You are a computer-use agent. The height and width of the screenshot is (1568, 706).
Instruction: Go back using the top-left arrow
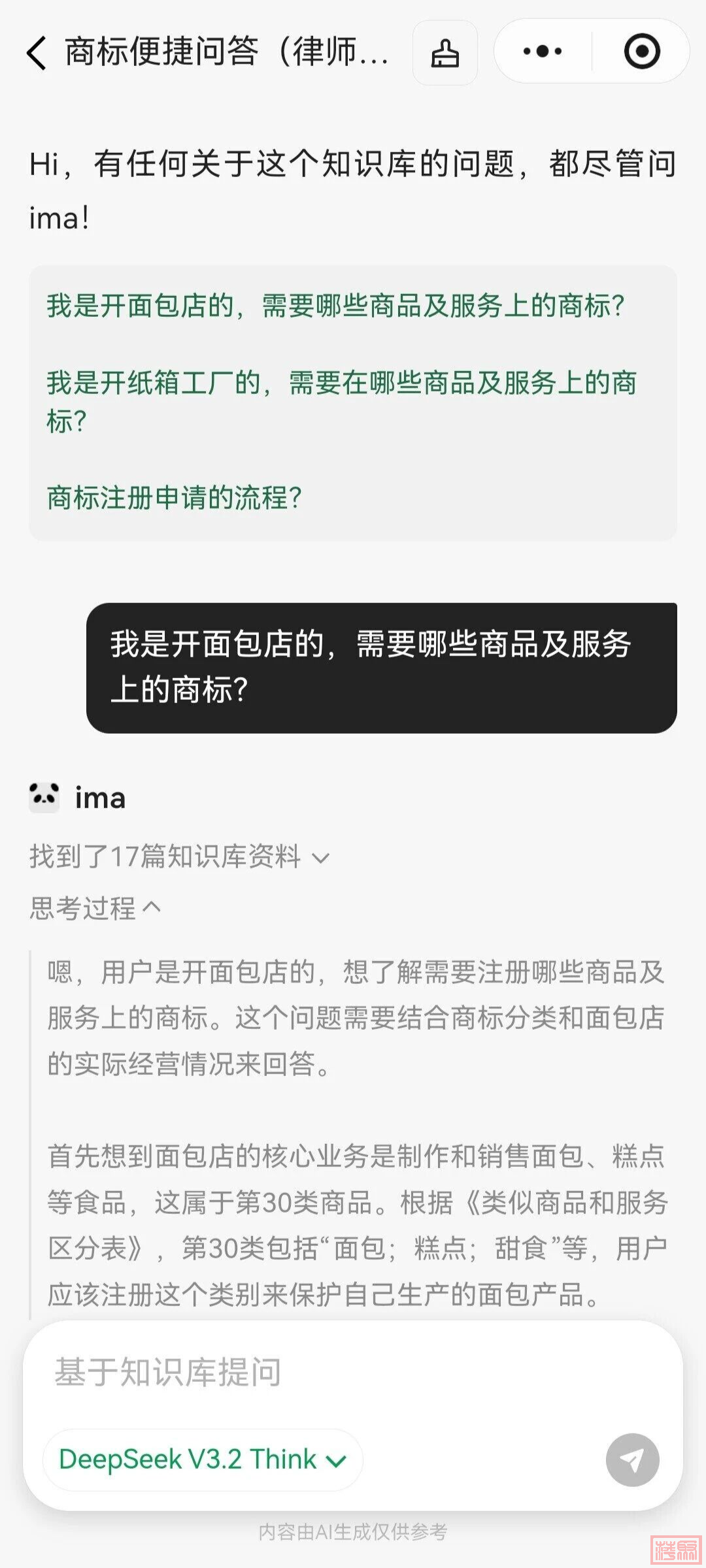(x=37, y=52)
